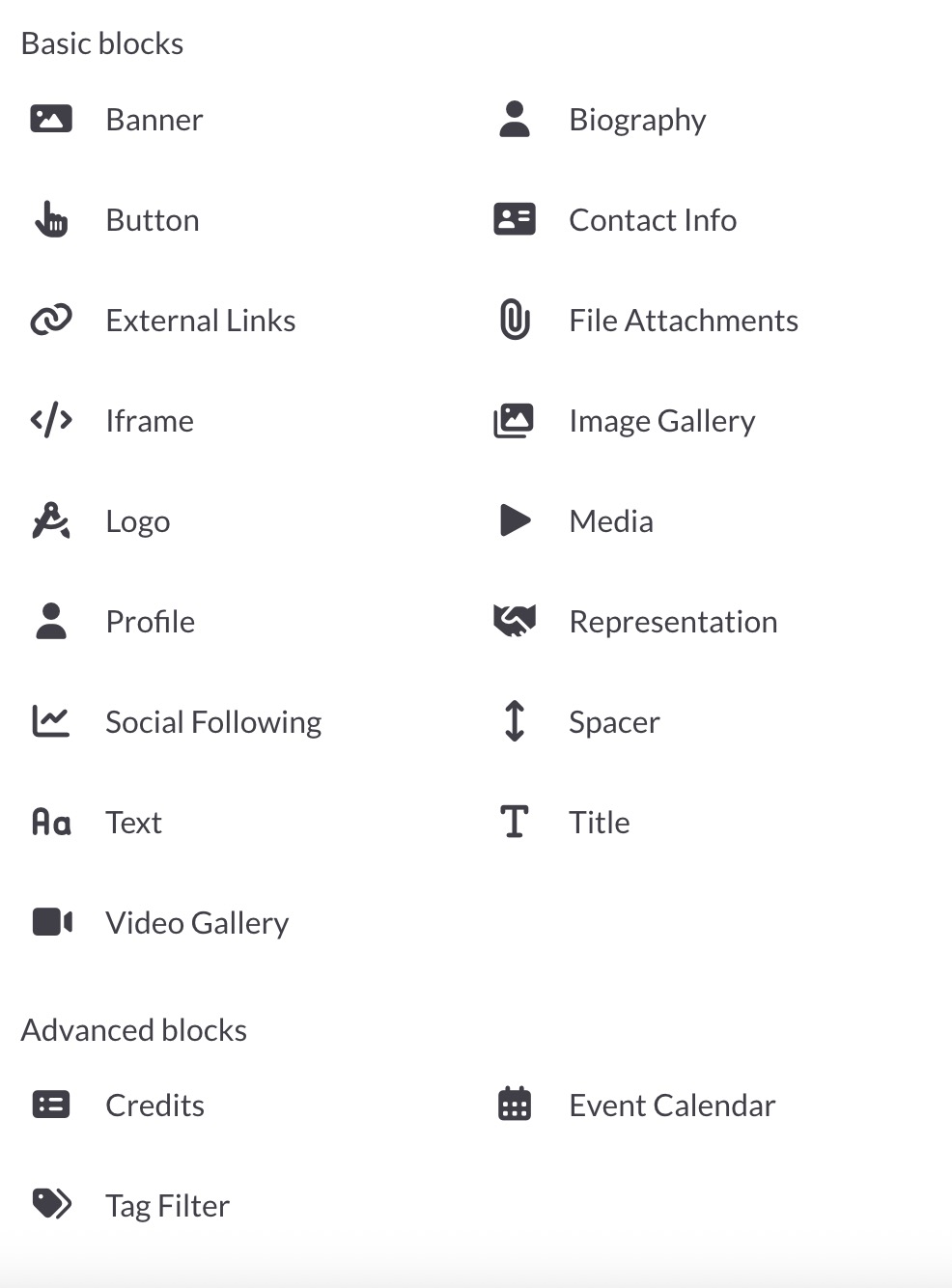The height and width of the screenshot is (1288, 952).
Task: Pick the Image Gallery block
Action: pyautogui.click(x=661, y=421)
